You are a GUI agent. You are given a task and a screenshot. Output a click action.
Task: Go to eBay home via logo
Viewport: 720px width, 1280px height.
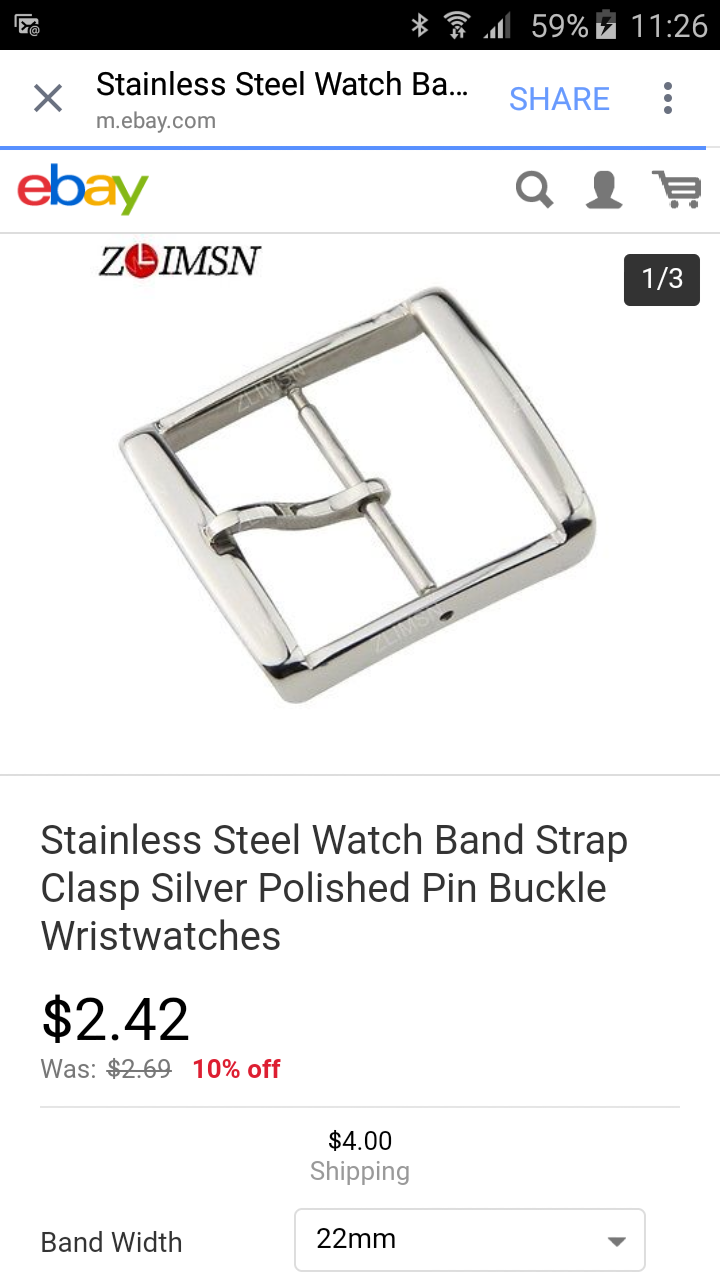coord(82,189)
